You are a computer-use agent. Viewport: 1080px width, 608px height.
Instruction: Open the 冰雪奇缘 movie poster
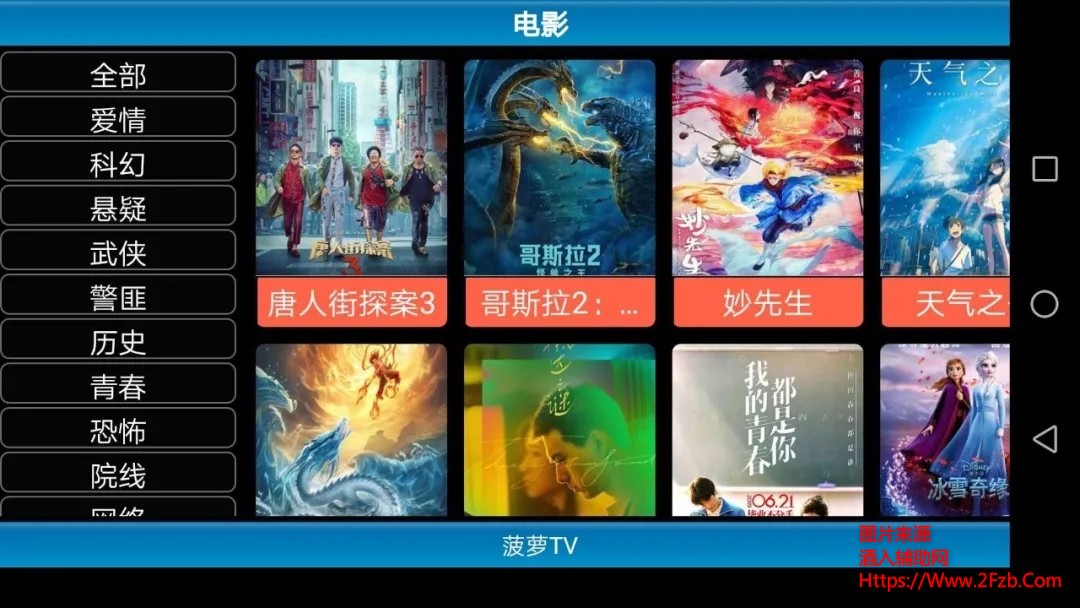click(944, 430)
